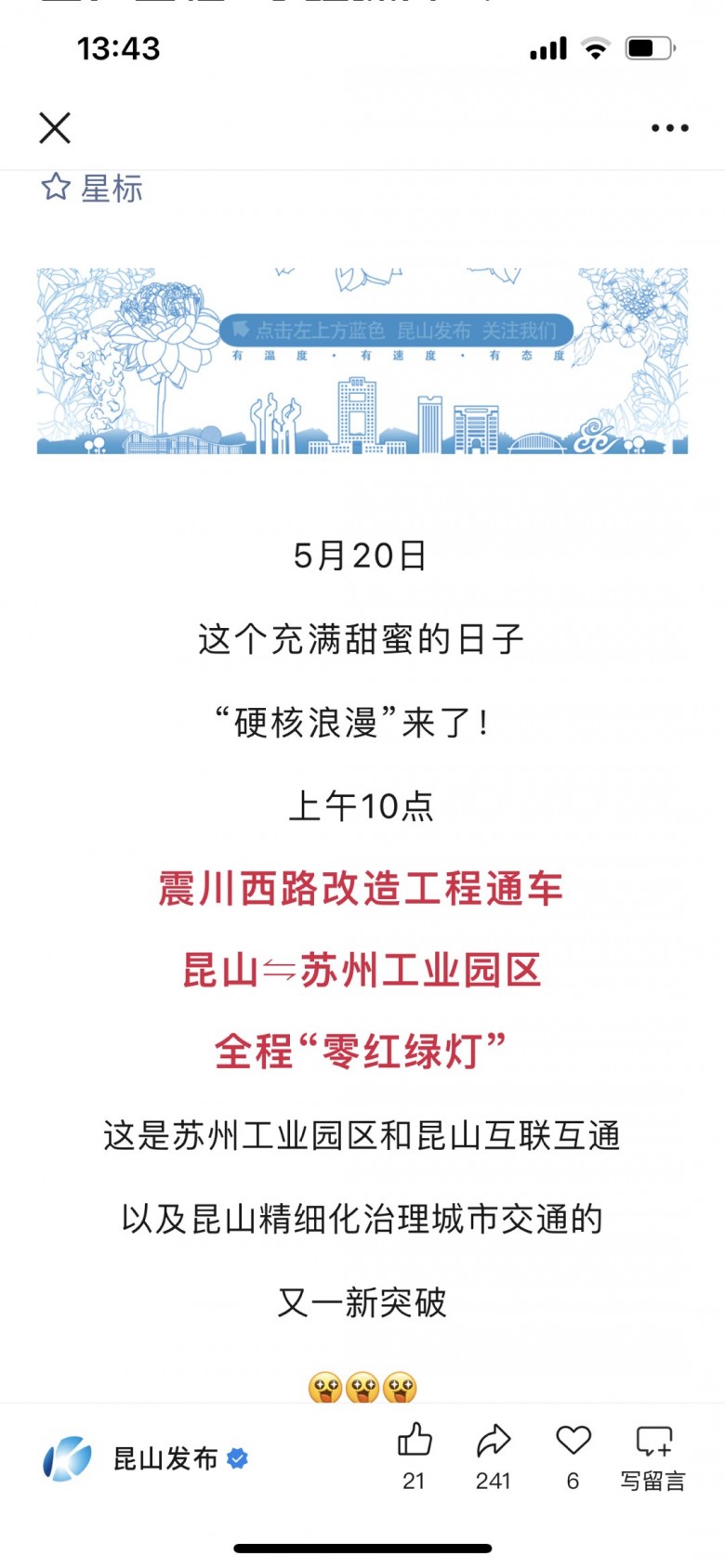The width and height of the screenshot is (725, 1568).
Task: Open the 昆山发布 account profile
Action: 144,1458
